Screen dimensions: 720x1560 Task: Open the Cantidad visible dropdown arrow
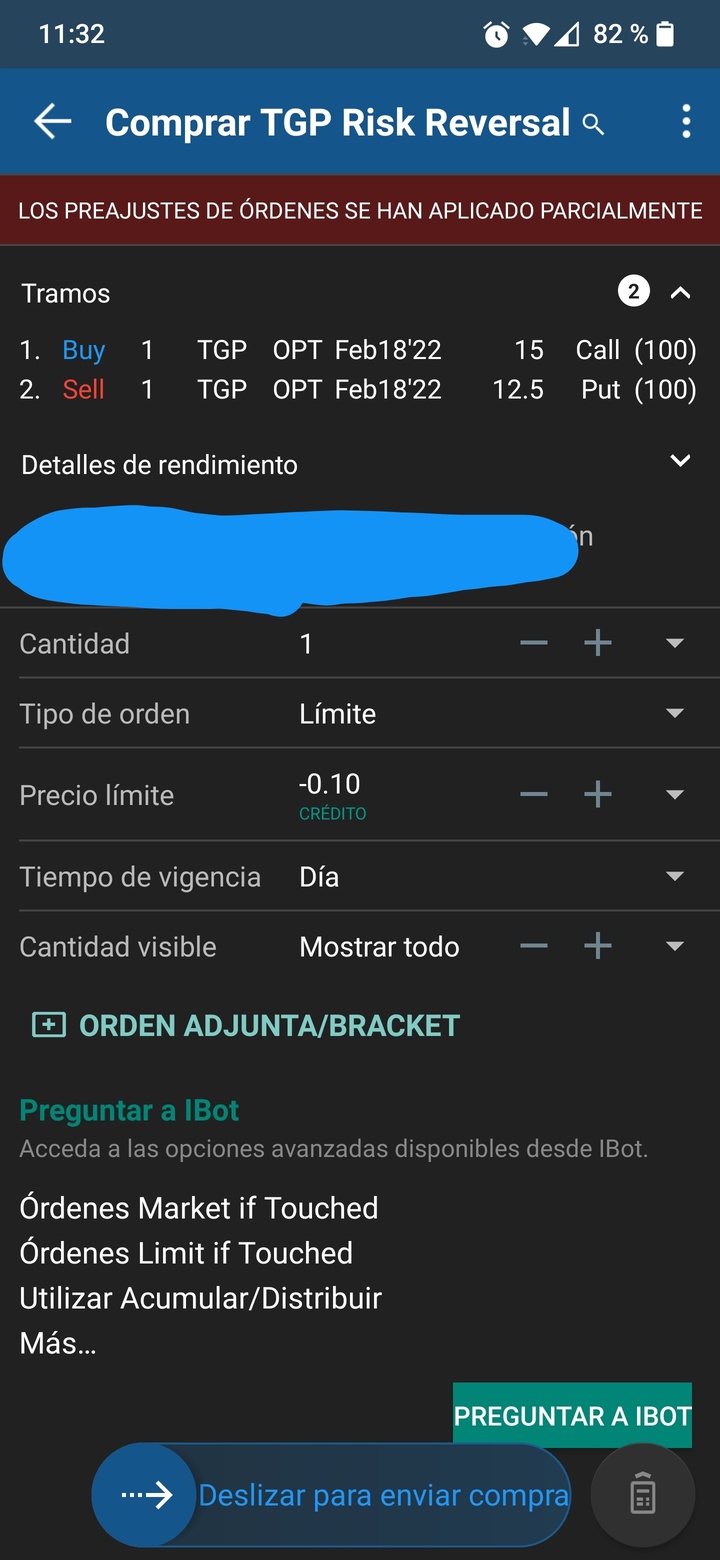tap(675, 946)
